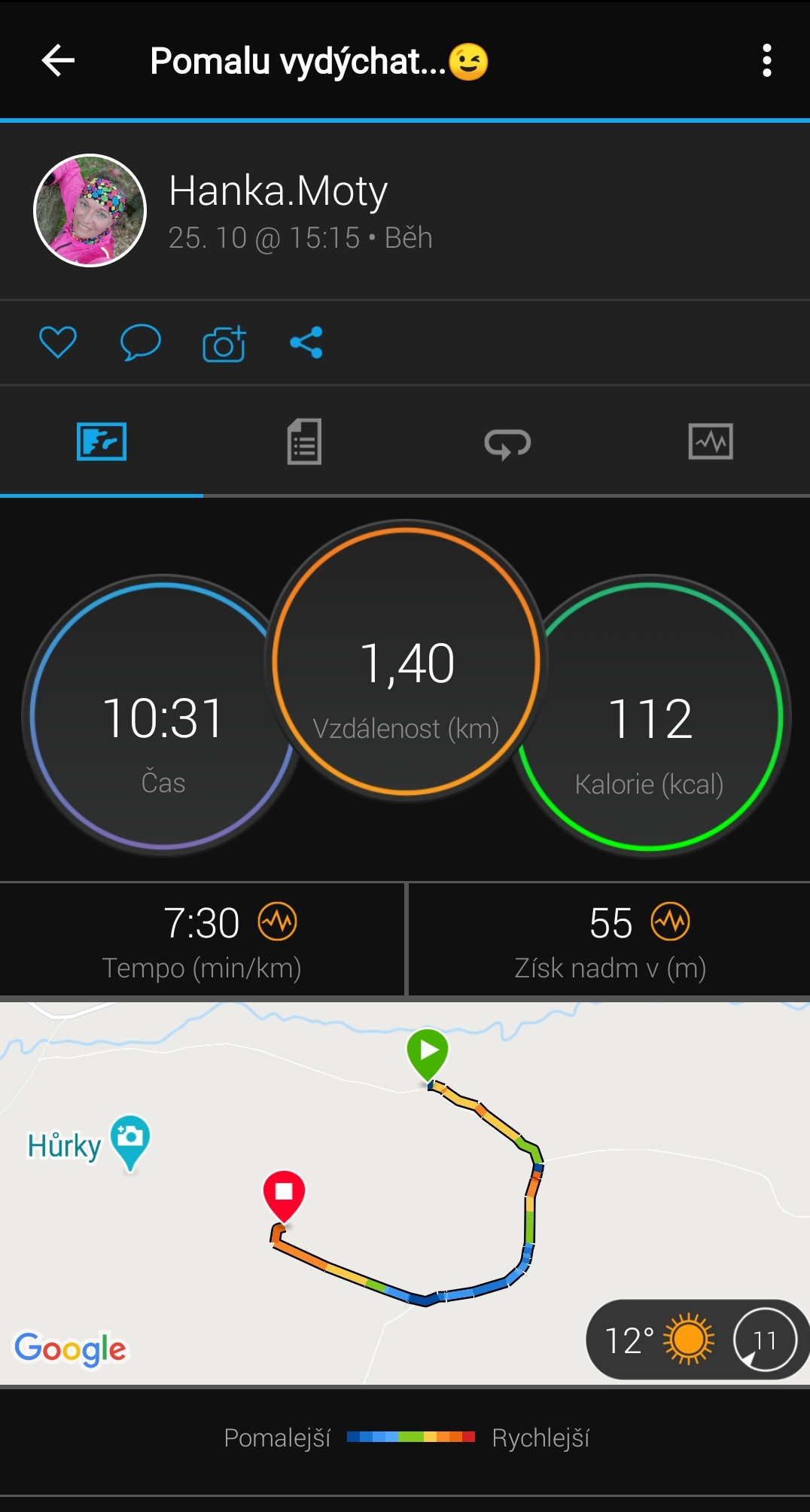Tap the red finish marker on the map

(284, 1196)
